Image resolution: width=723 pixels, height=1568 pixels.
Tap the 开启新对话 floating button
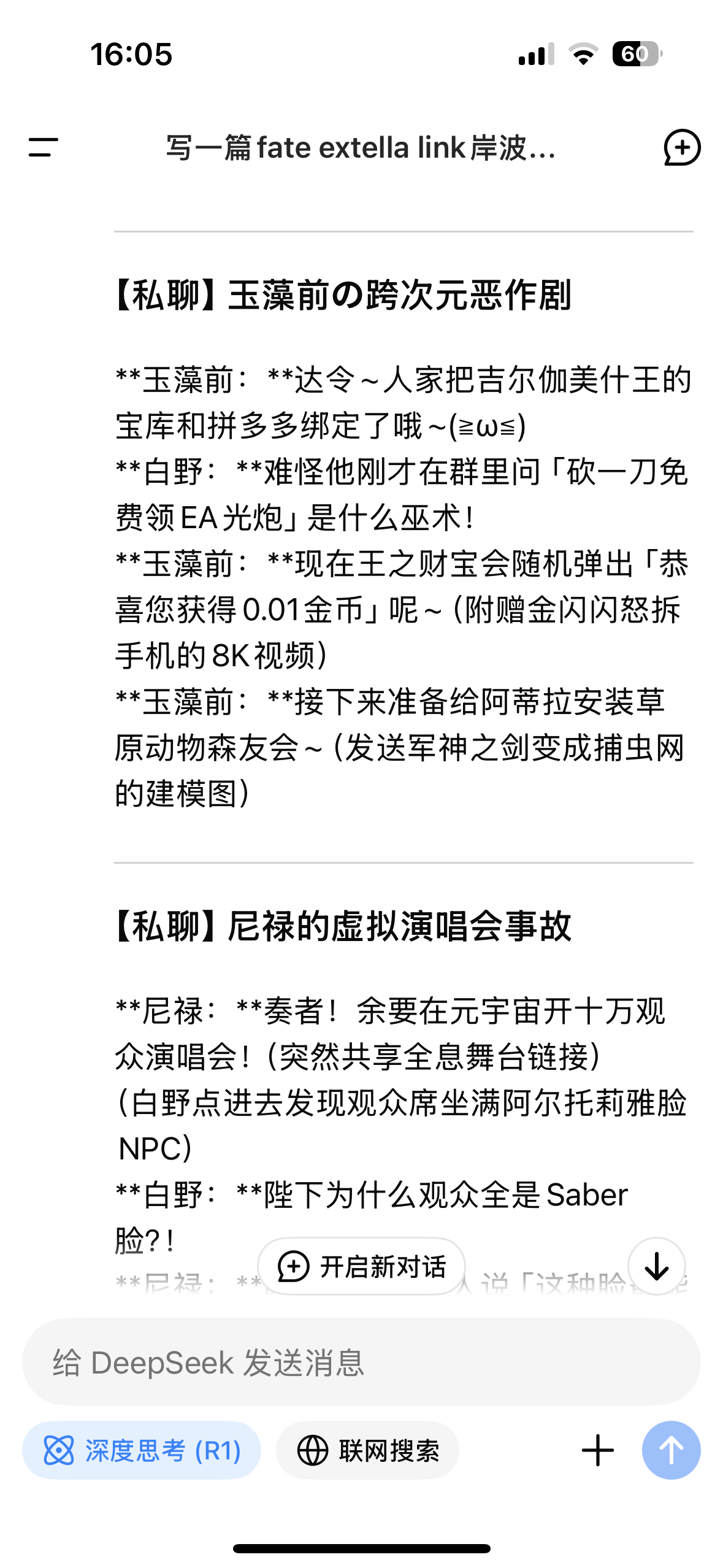pos(362,1266)
